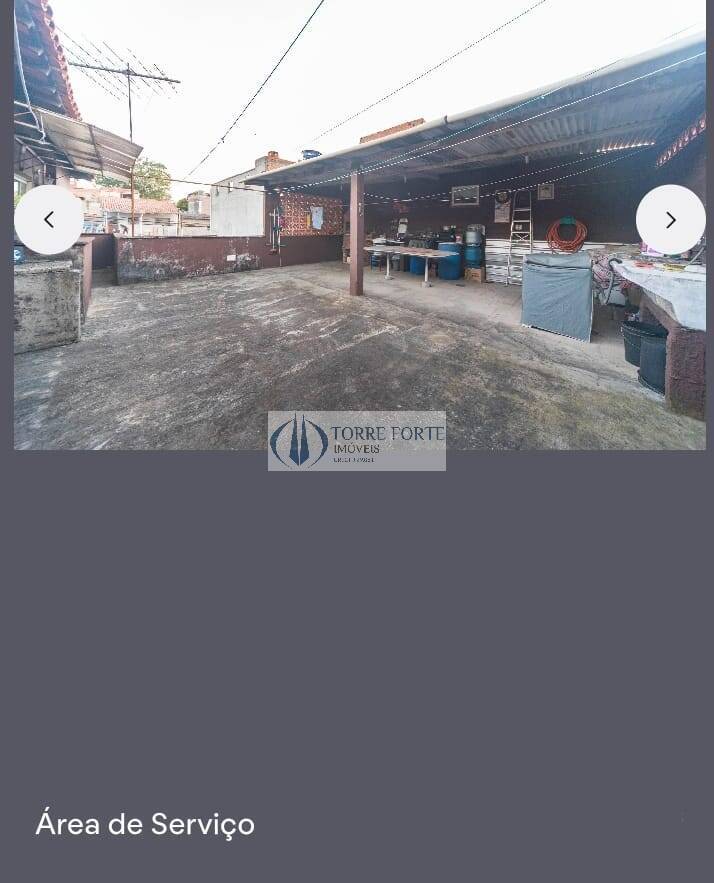The image size is (714, 883).
Task: Go to the next property photo
Action: coord(670,220)
